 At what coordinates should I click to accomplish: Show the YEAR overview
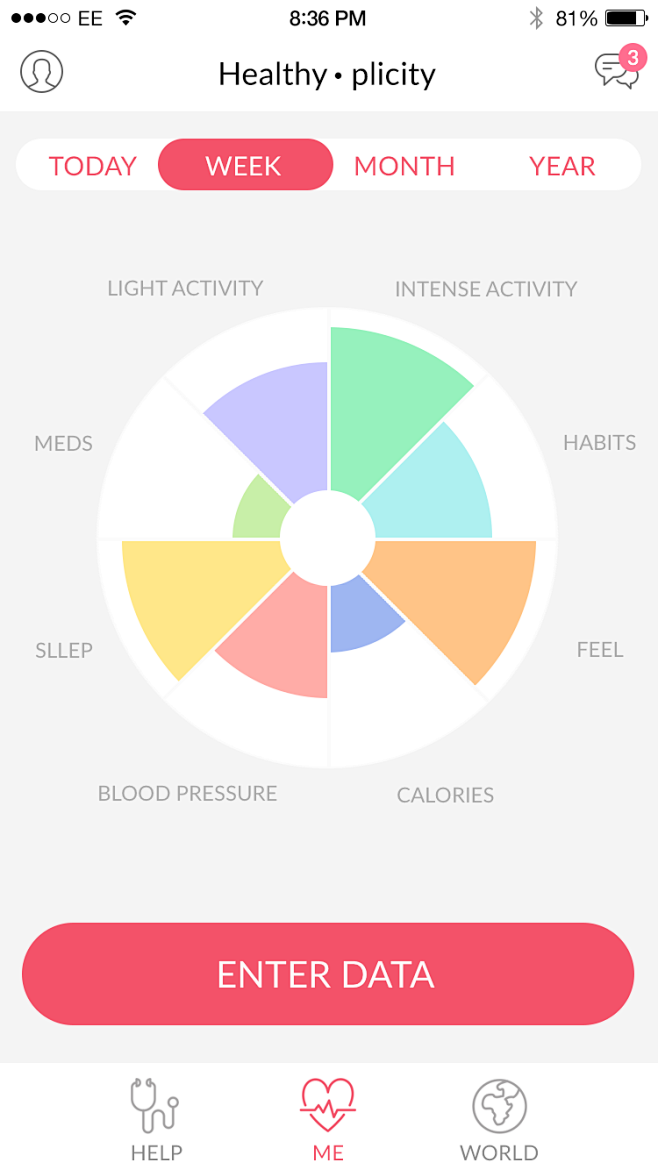pos(562,166)
